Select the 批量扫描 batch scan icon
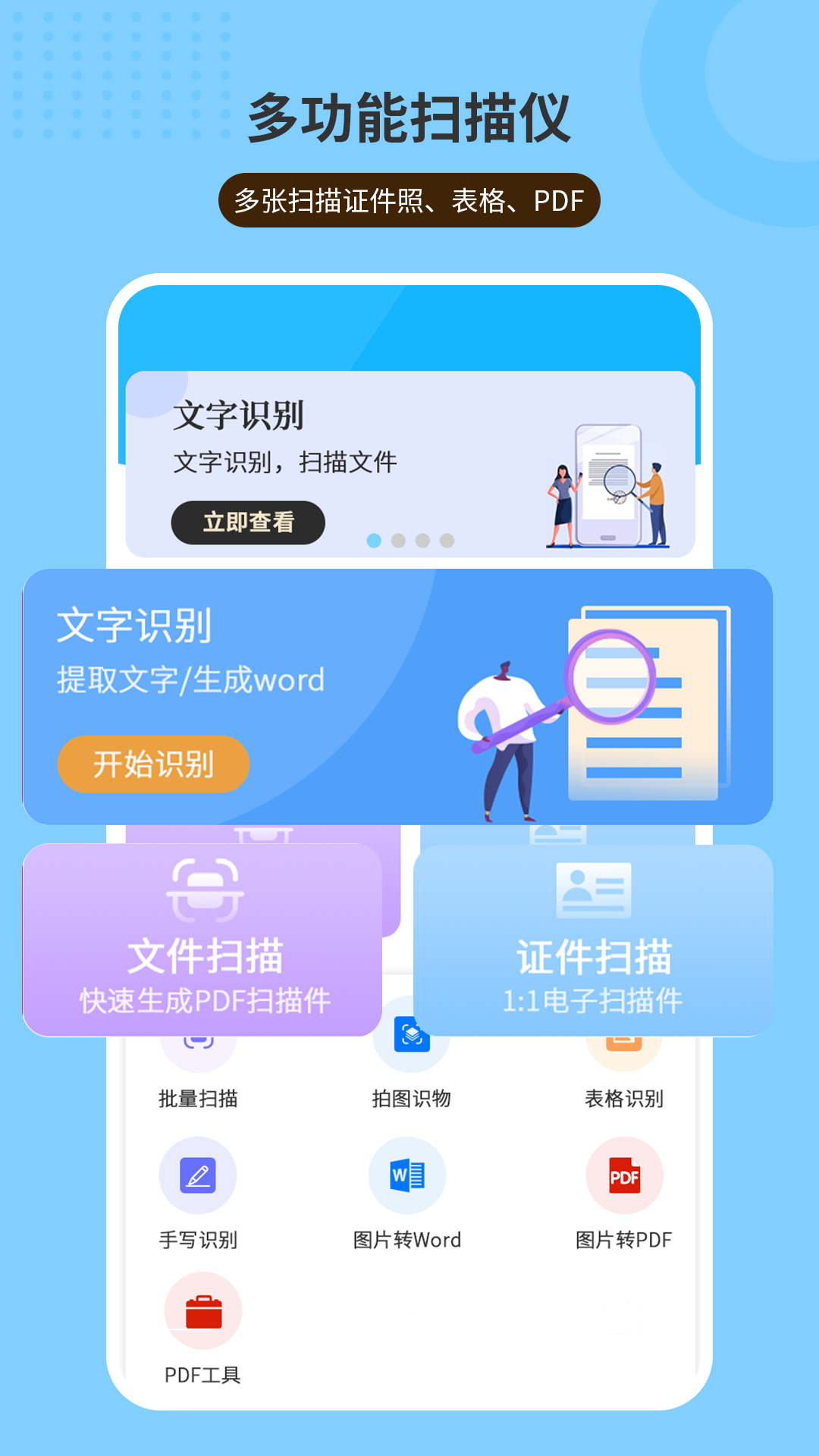The height and width of the screenshot is (1456, 819). click(197, 1039)
